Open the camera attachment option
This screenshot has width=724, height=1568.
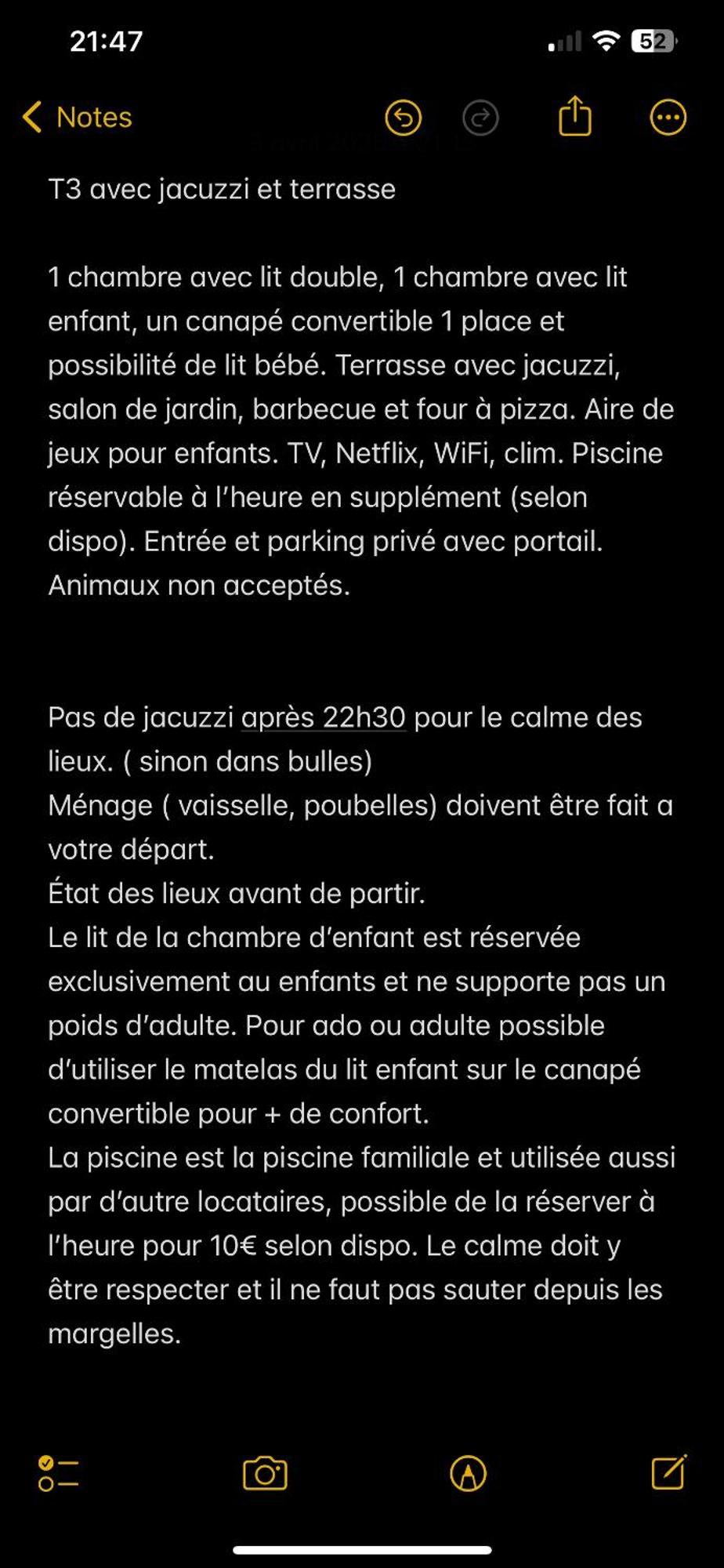(x=265, y=1474)
